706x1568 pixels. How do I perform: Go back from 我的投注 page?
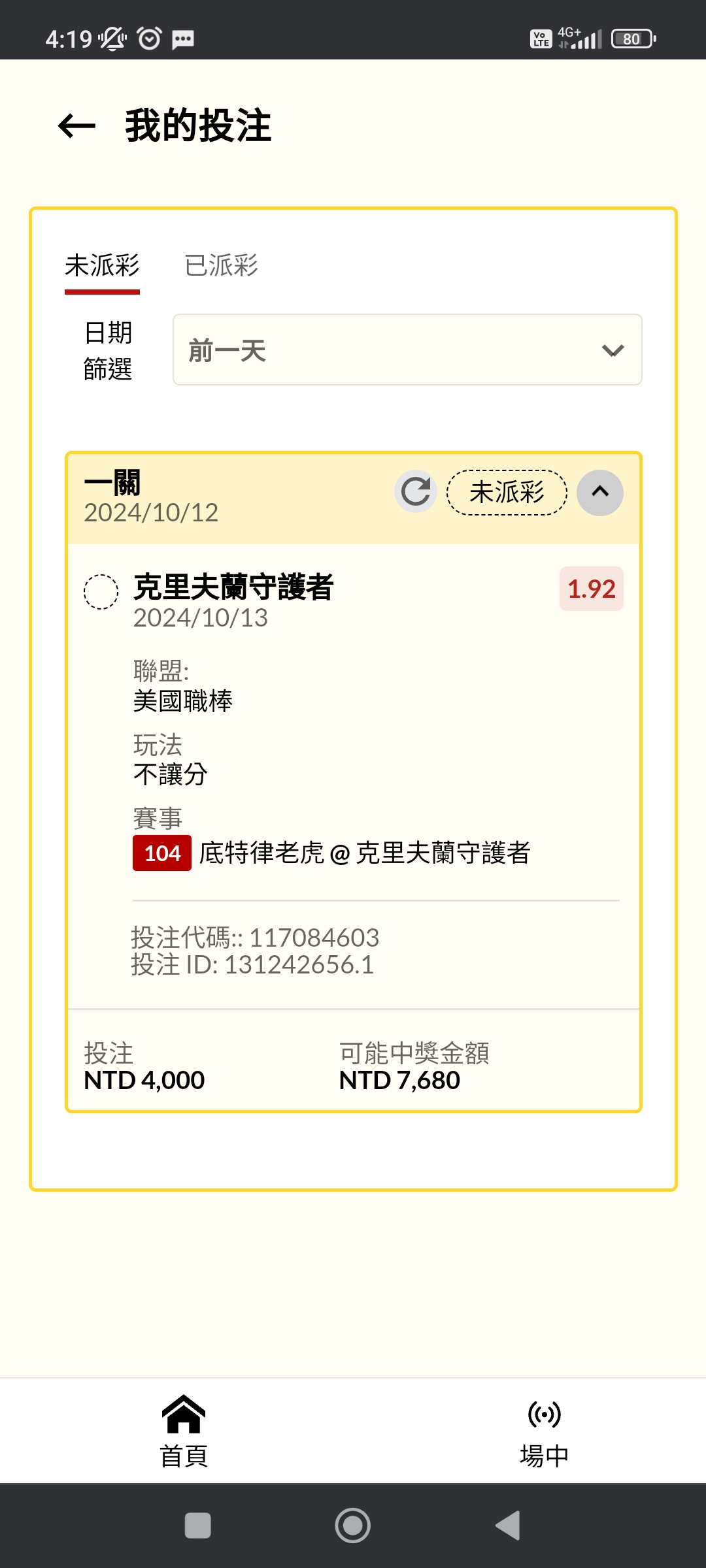76,125
